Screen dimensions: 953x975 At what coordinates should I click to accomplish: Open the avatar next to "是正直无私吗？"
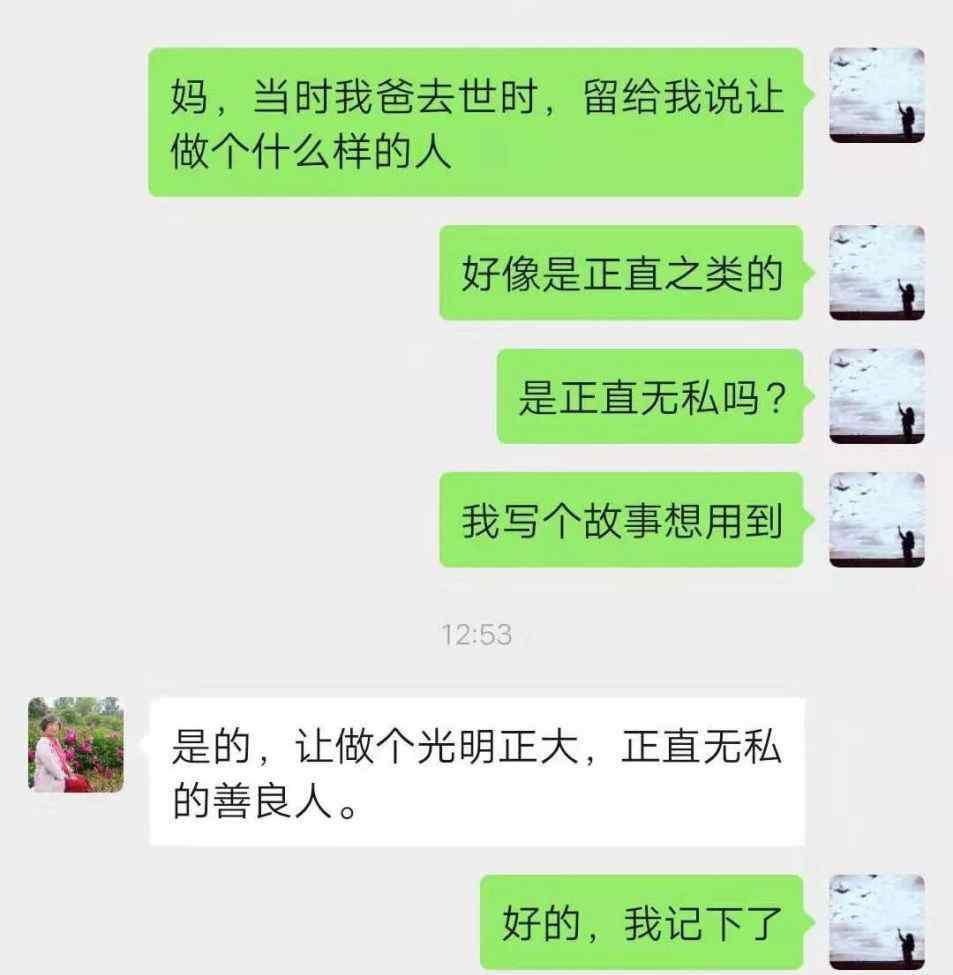pos(877,397)
